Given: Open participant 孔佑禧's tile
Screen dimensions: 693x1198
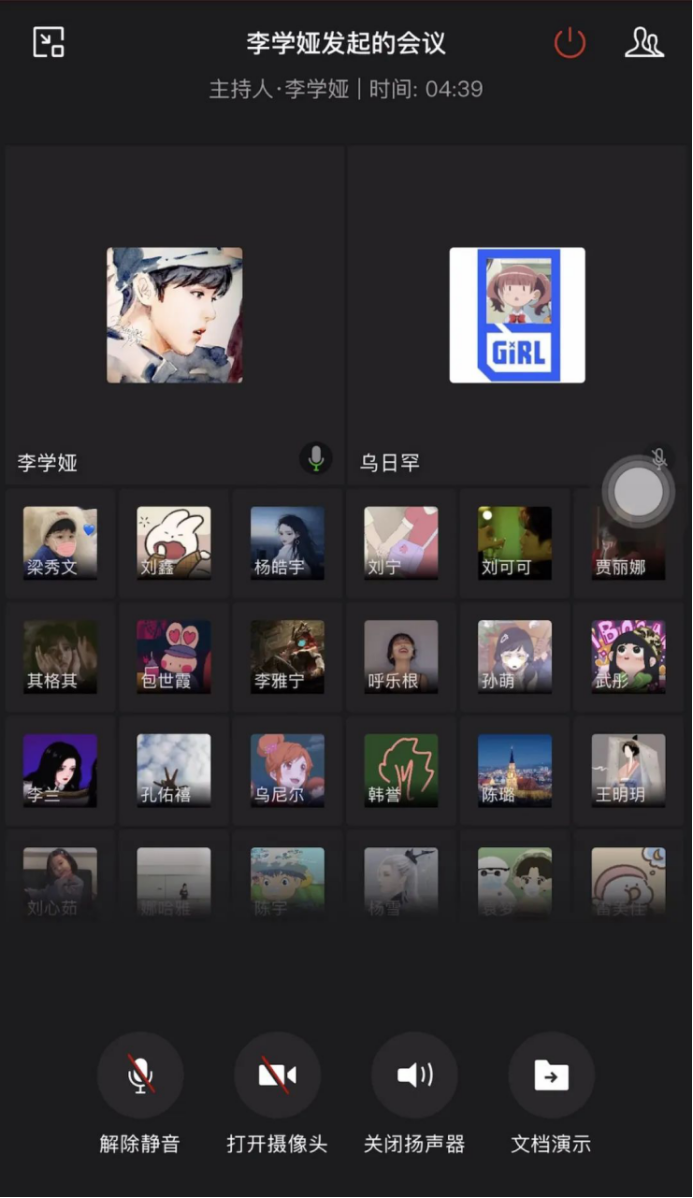Looking at the screenshot, I should (x=174, y=771).
